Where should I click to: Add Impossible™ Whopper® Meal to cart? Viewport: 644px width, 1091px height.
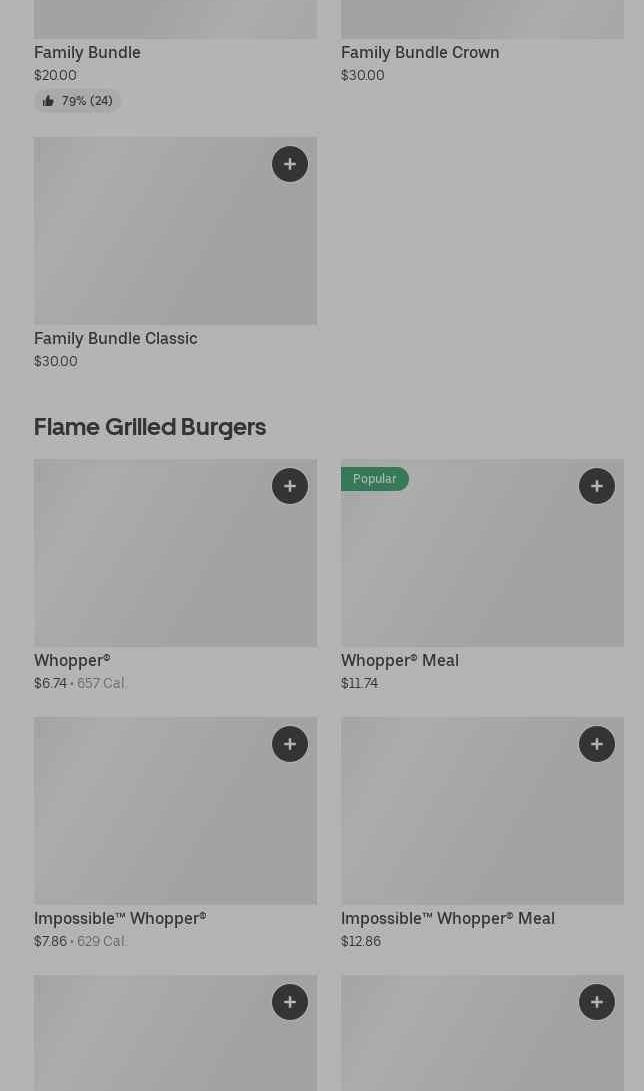tap(597, 744)
